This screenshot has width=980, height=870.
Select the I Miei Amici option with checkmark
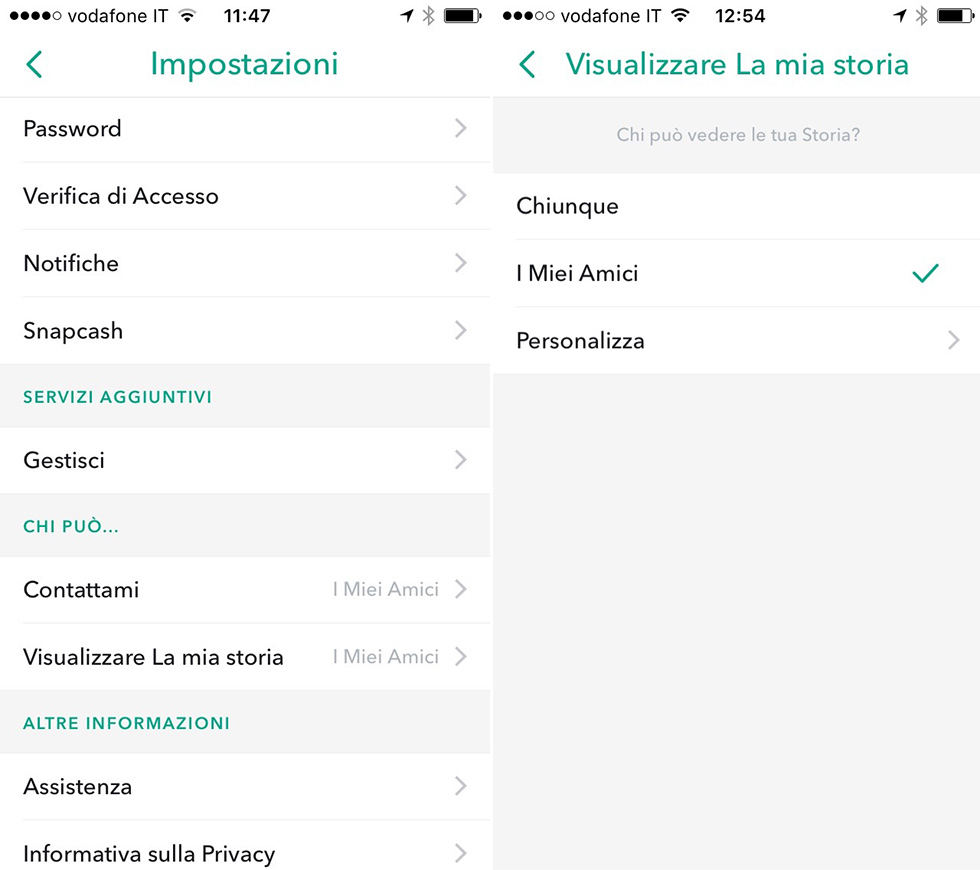736,273
